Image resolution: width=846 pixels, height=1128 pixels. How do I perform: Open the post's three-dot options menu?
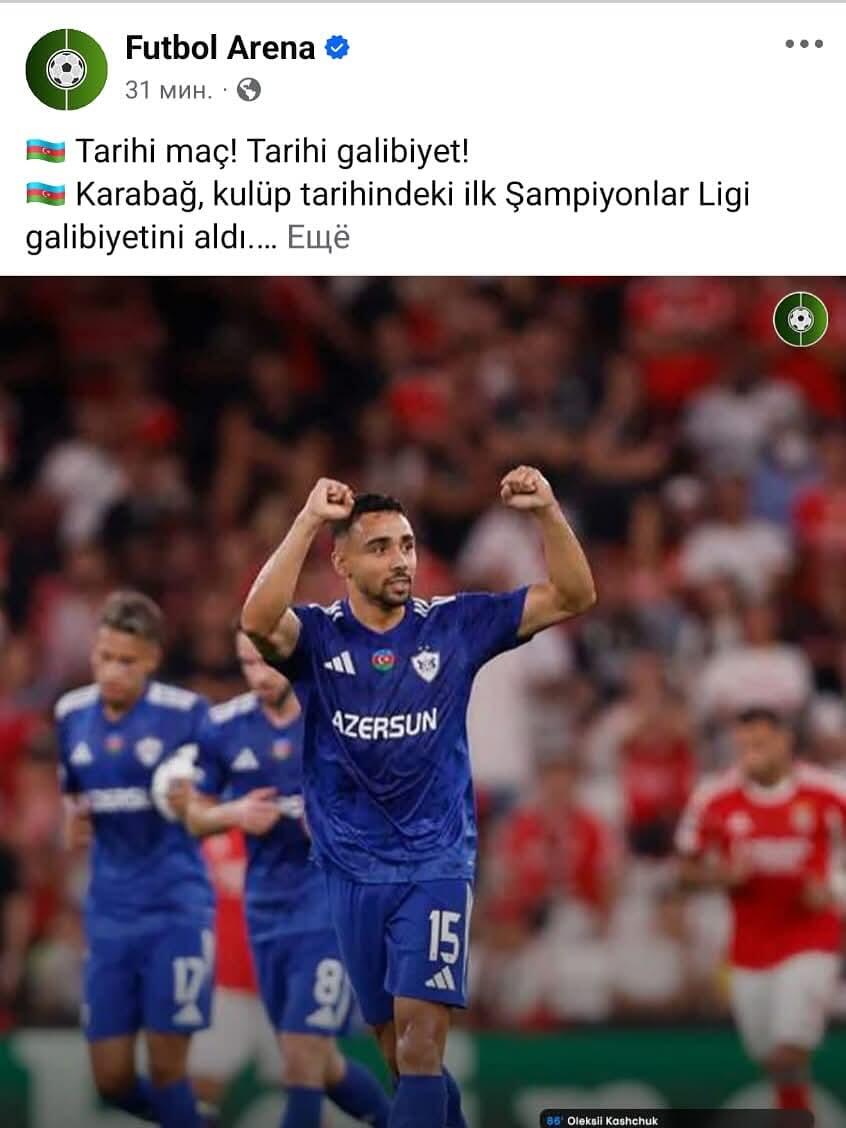click(803, 45)
